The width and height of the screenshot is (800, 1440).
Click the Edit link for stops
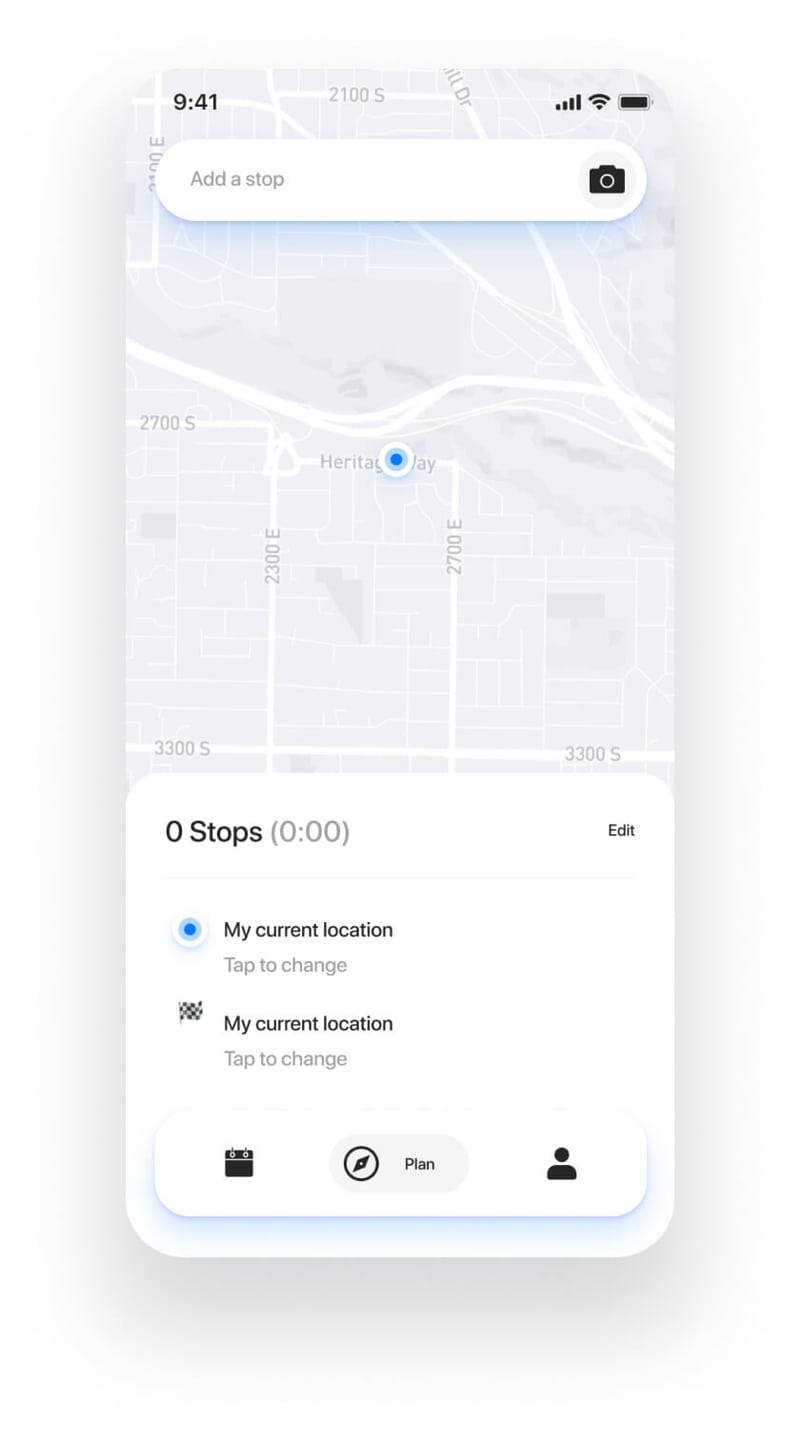click(621, 830)
